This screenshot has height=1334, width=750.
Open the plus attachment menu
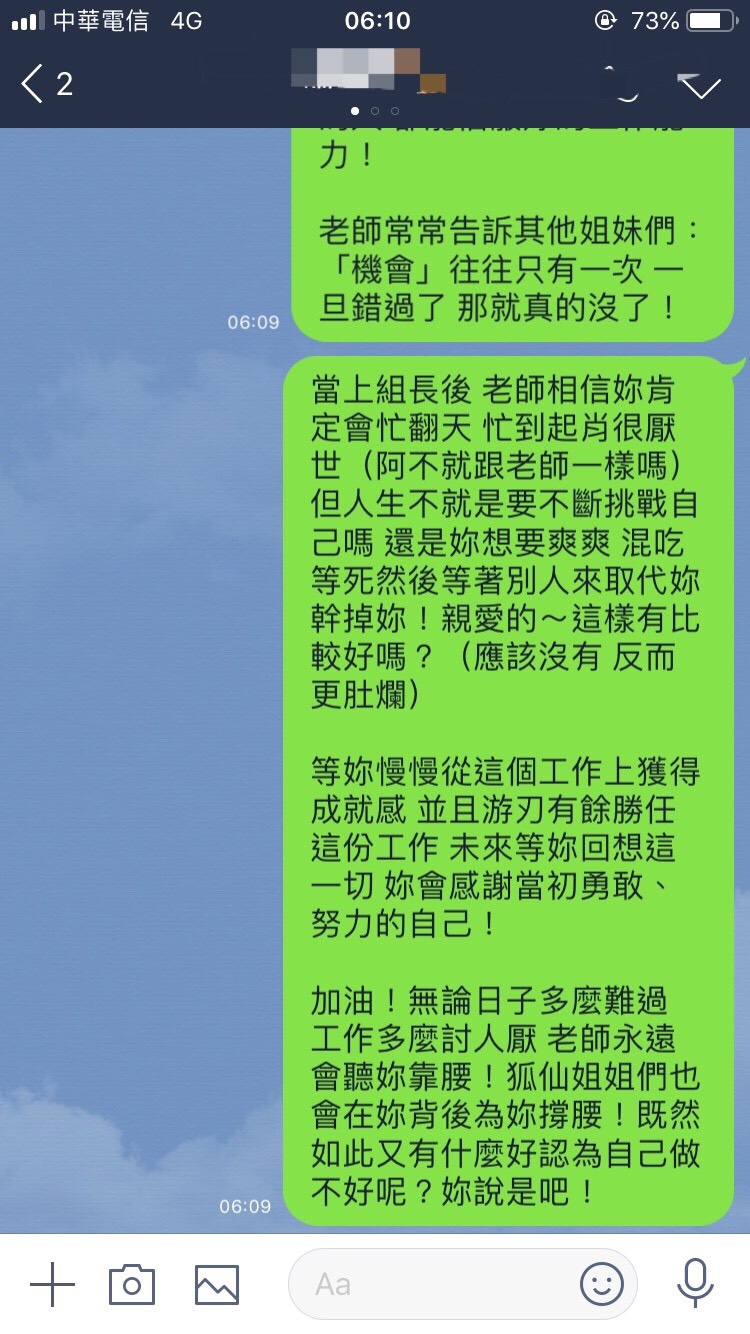click(52, 1284)
